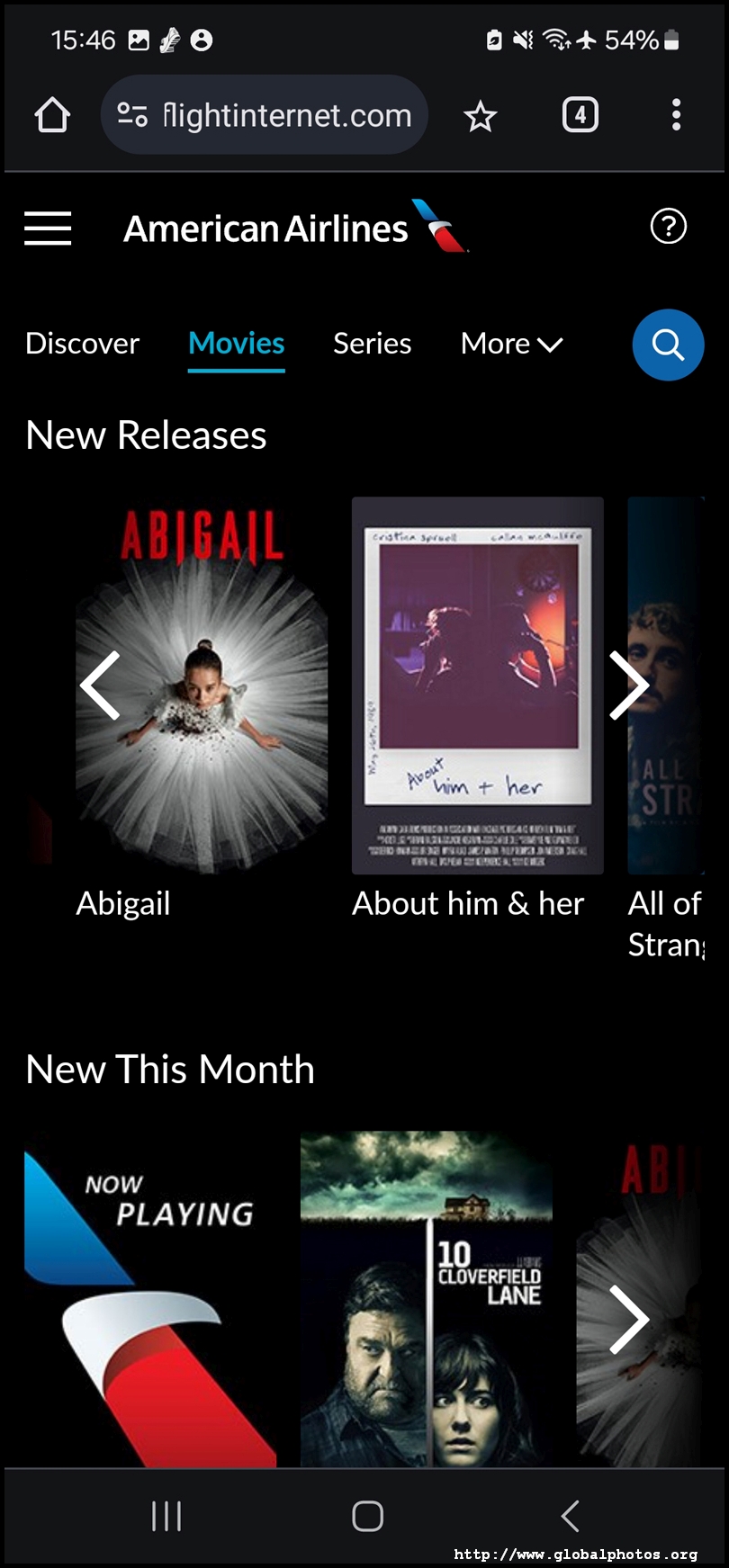Show previous New Releases with left arrow
The width and height of the screenshot is (729, 1568).
coord(100,685)
